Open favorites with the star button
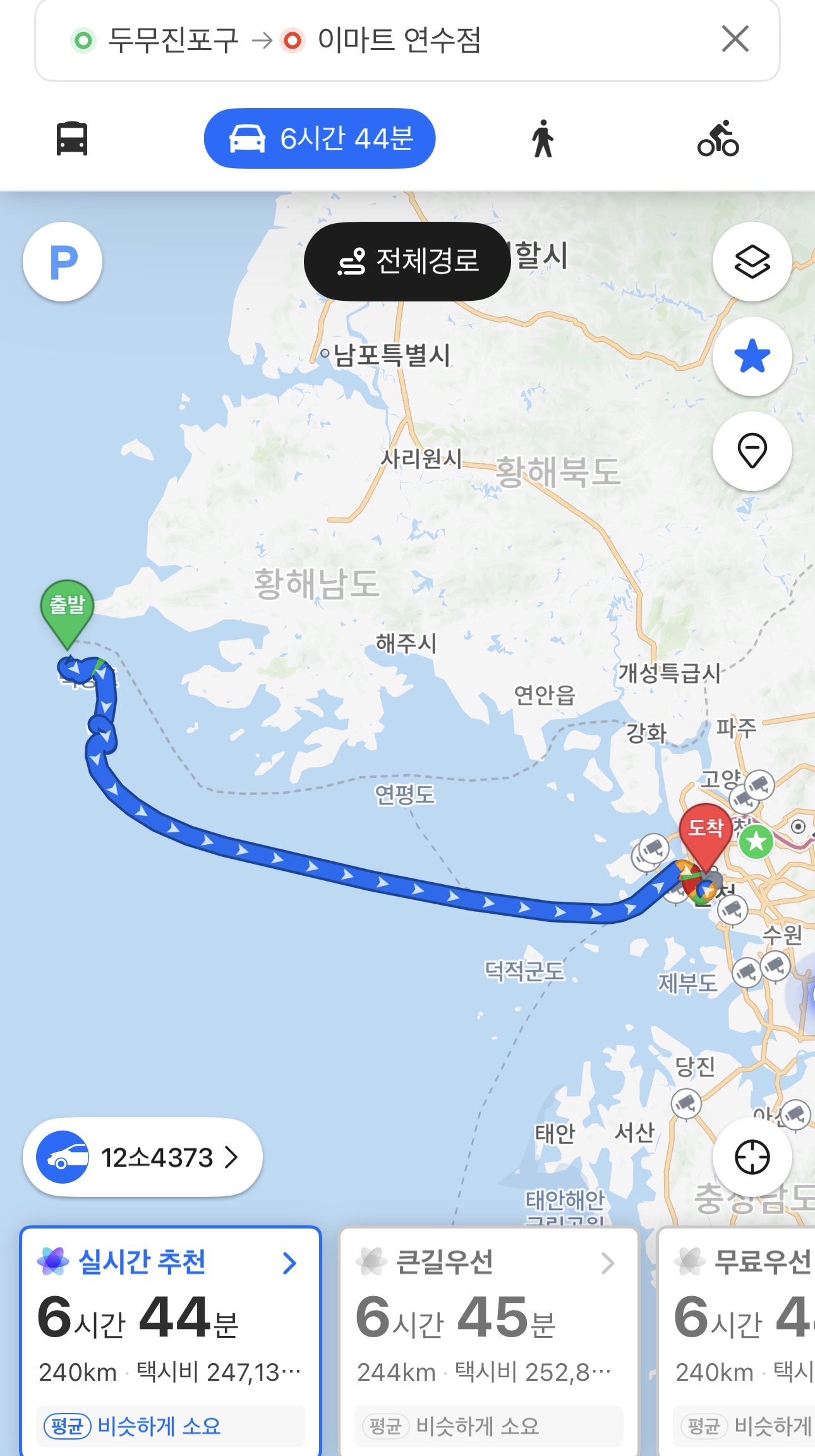 click(752, 356)
